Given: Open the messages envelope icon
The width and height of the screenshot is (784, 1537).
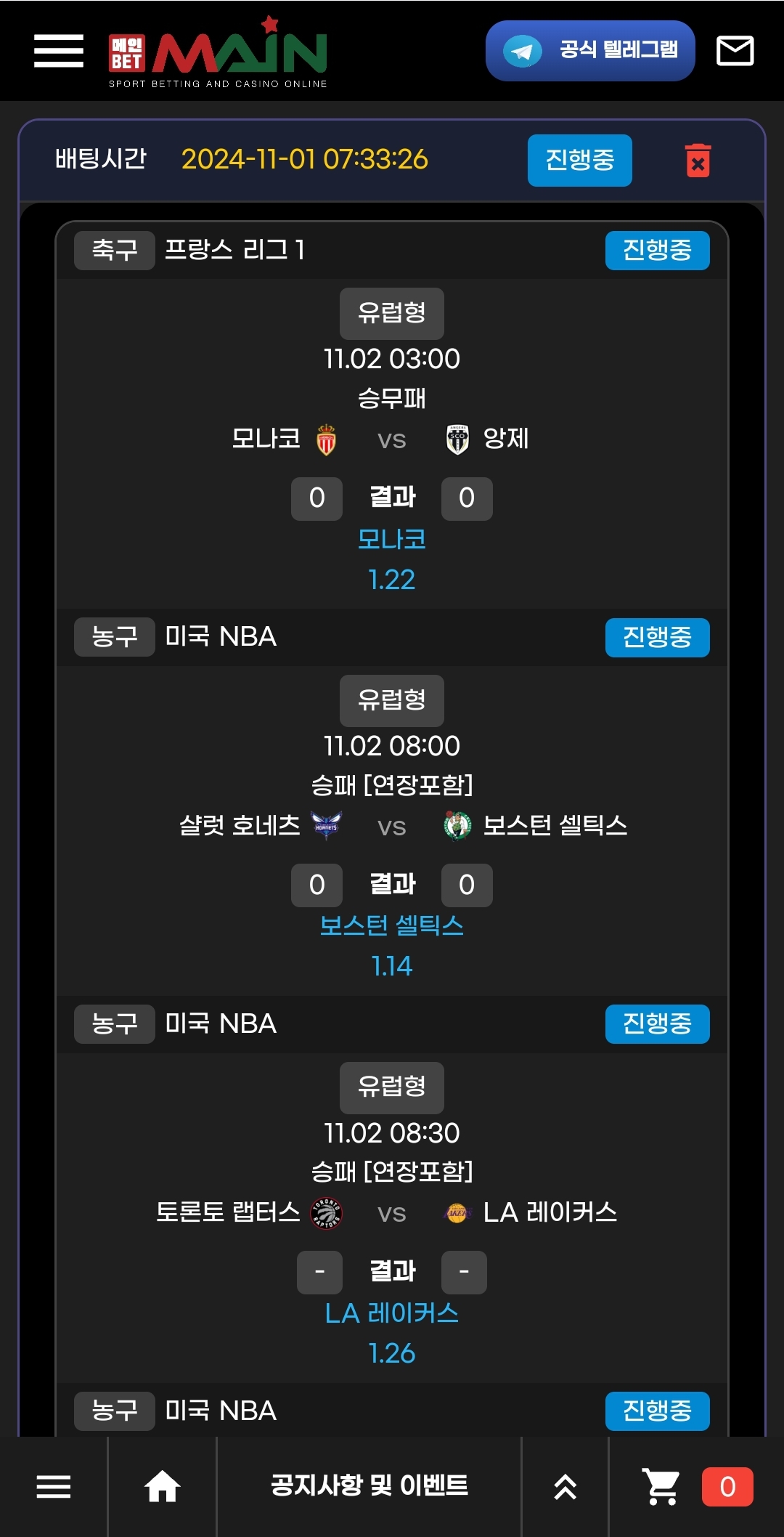Looking at the screenshot, I should (735, 51).
